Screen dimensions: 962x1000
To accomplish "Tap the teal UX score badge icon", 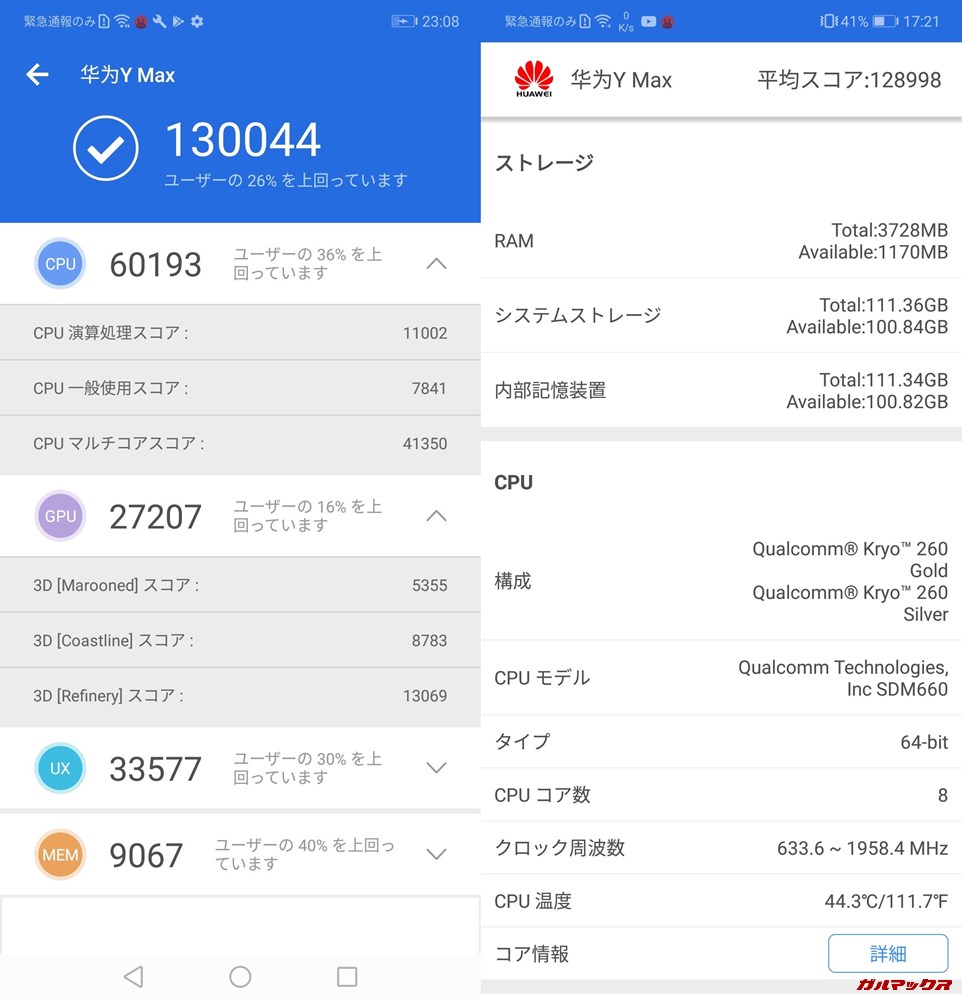I will (x=60, y=768).
